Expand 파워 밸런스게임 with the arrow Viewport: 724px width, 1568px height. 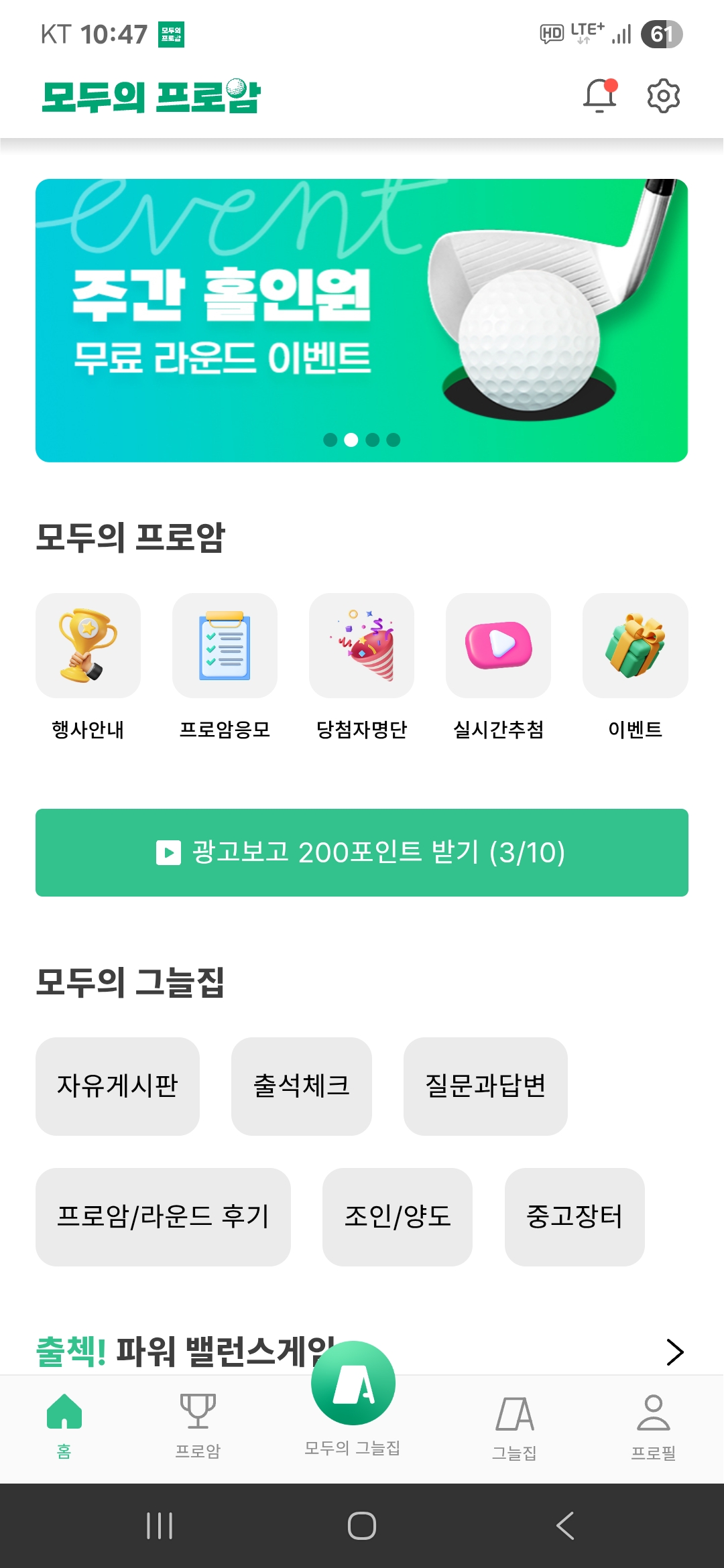click(x=674, y=1352)
